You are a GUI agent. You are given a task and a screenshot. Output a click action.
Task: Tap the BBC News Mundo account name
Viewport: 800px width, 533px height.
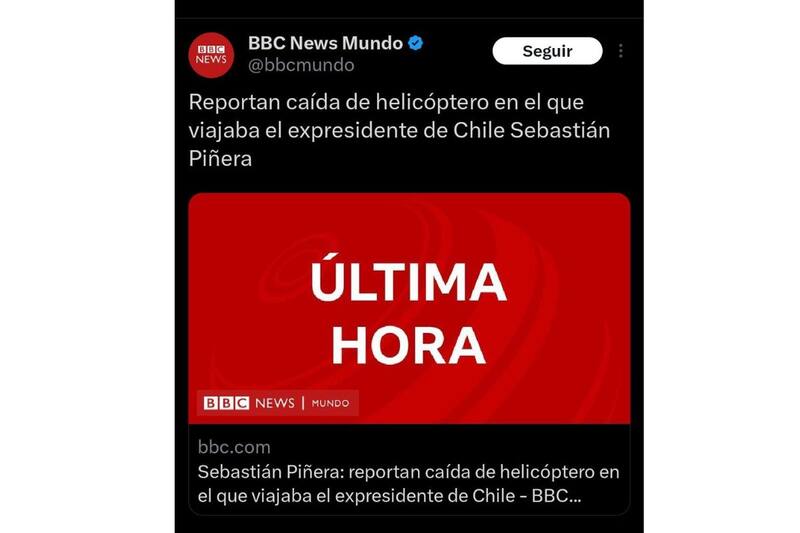325,43
